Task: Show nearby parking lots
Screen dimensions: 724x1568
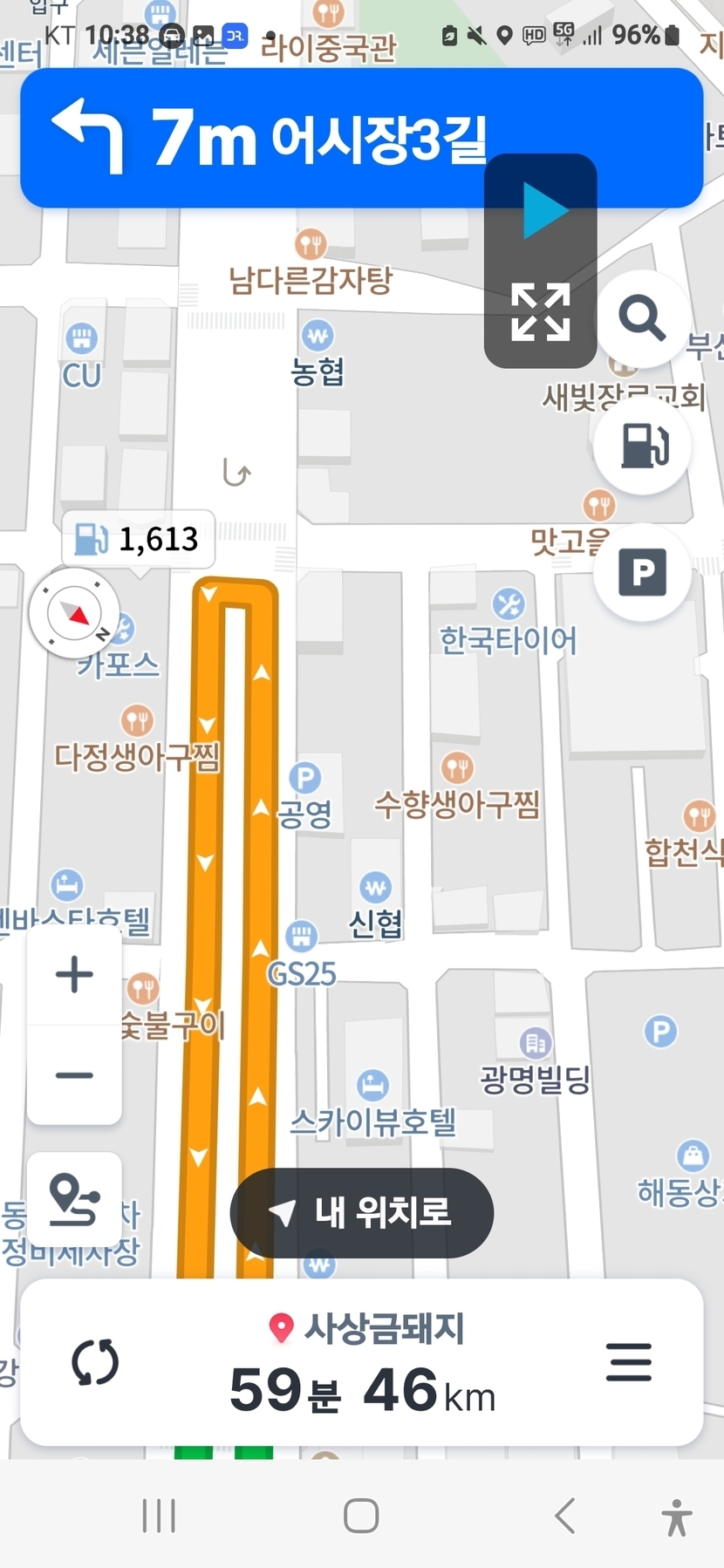Action: point(642,573)
